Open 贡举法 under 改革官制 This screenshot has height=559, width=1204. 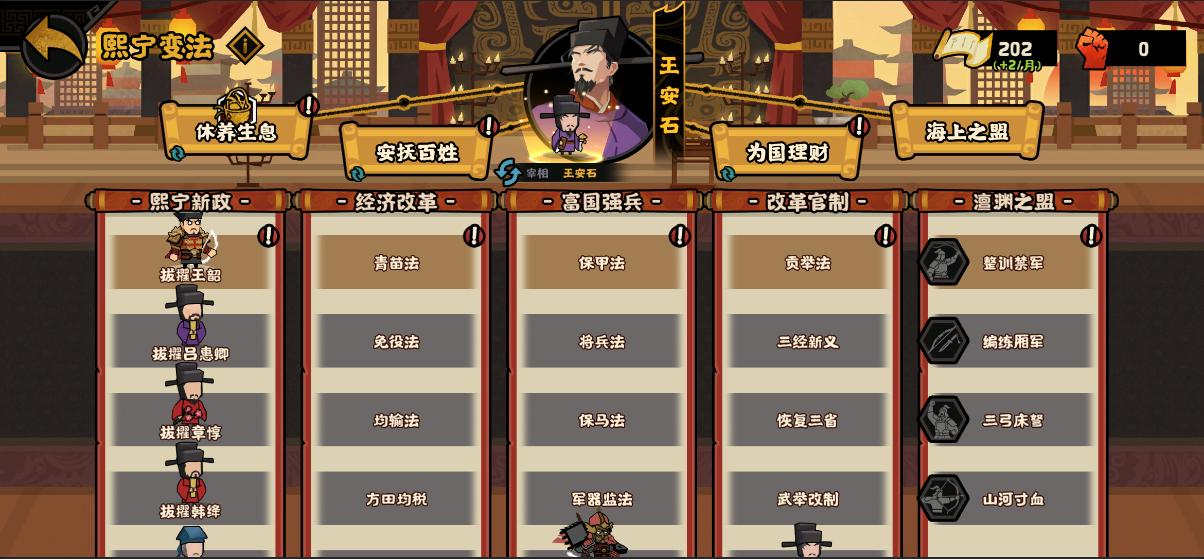pos(808,262)
